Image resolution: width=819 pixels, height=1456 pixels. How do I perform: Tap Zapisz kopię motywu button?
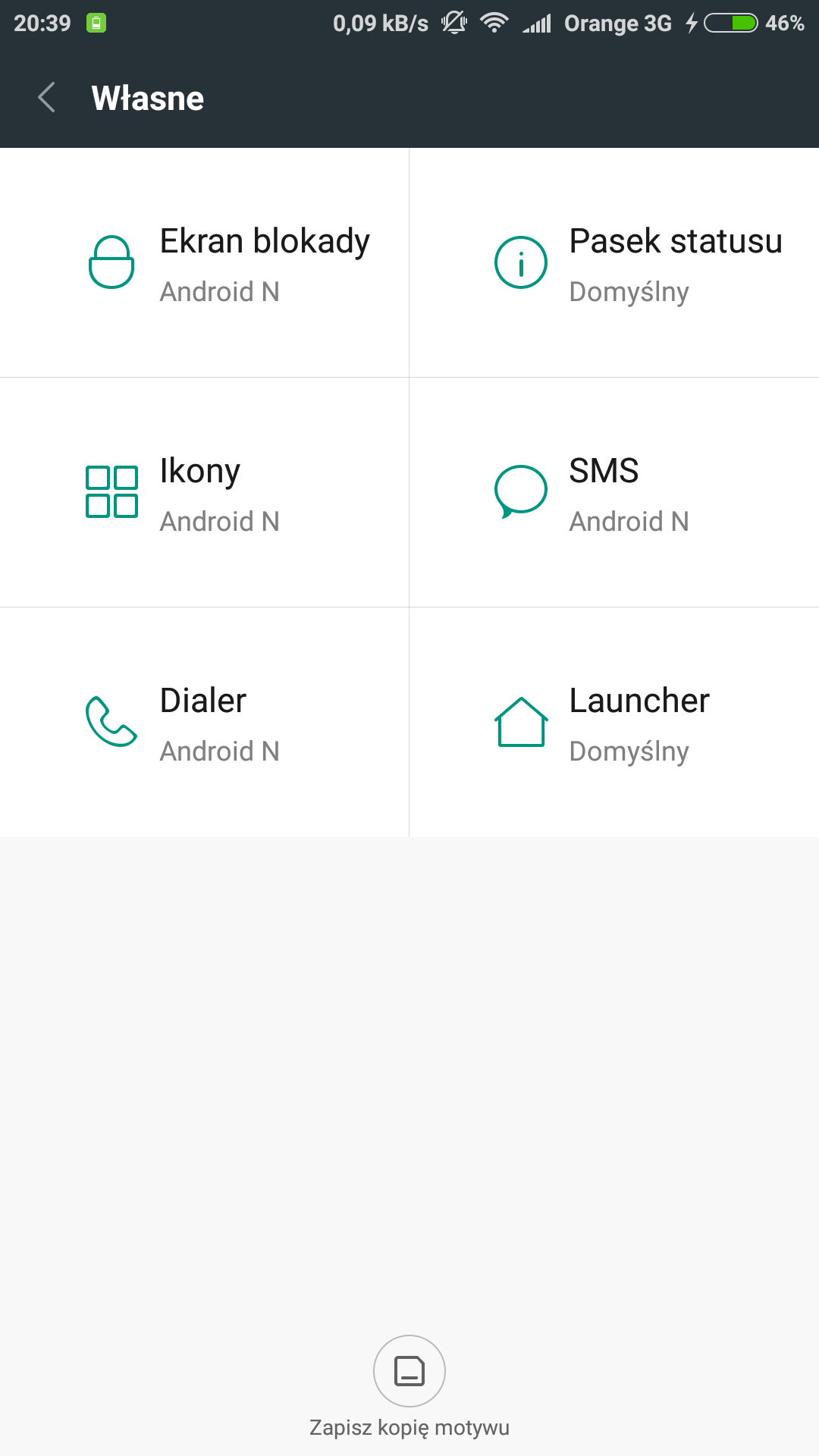click(x=409, y=1371)
